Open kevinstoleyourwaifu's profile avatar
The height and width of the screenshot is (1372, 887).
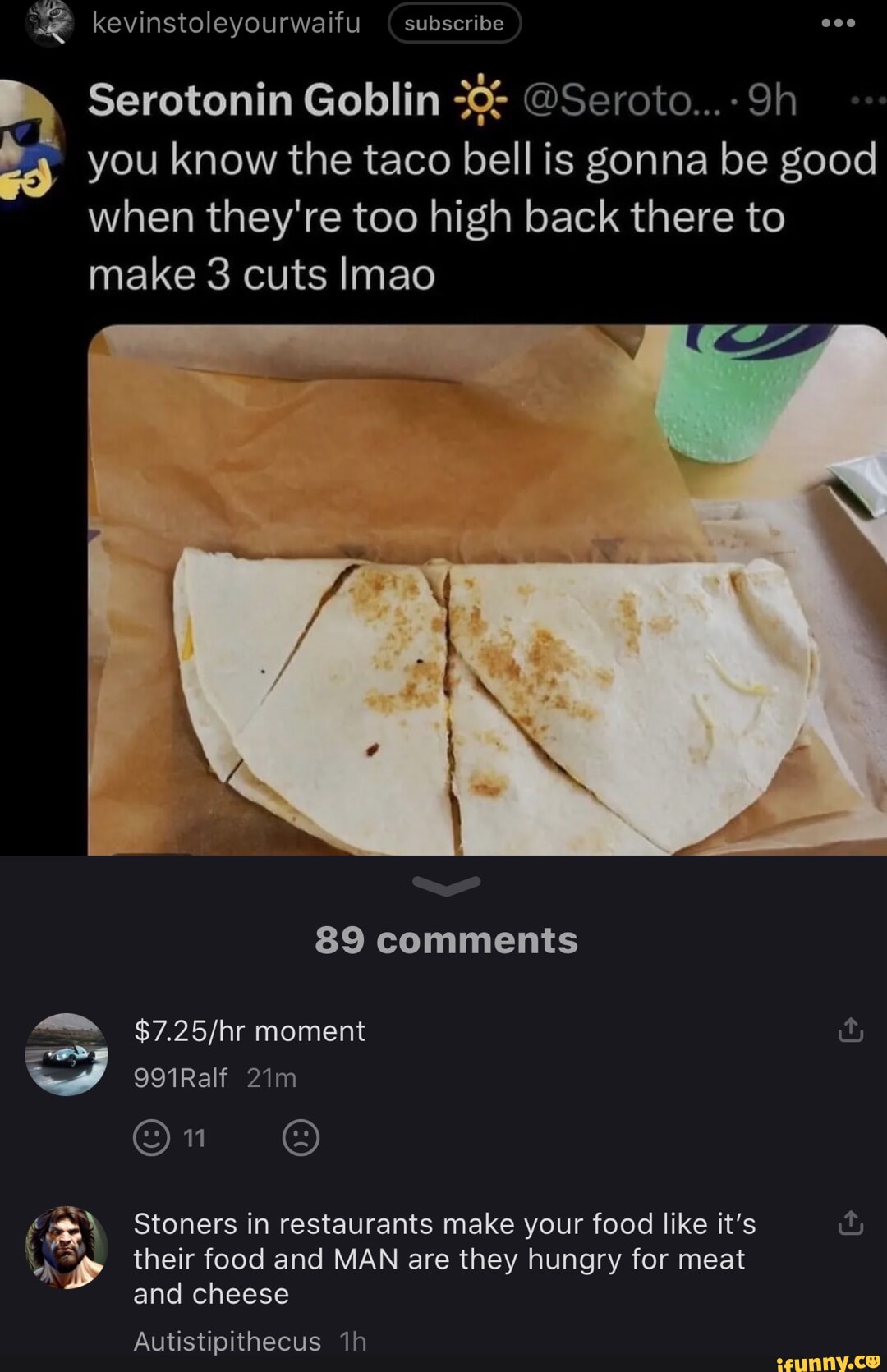(50, 23)
